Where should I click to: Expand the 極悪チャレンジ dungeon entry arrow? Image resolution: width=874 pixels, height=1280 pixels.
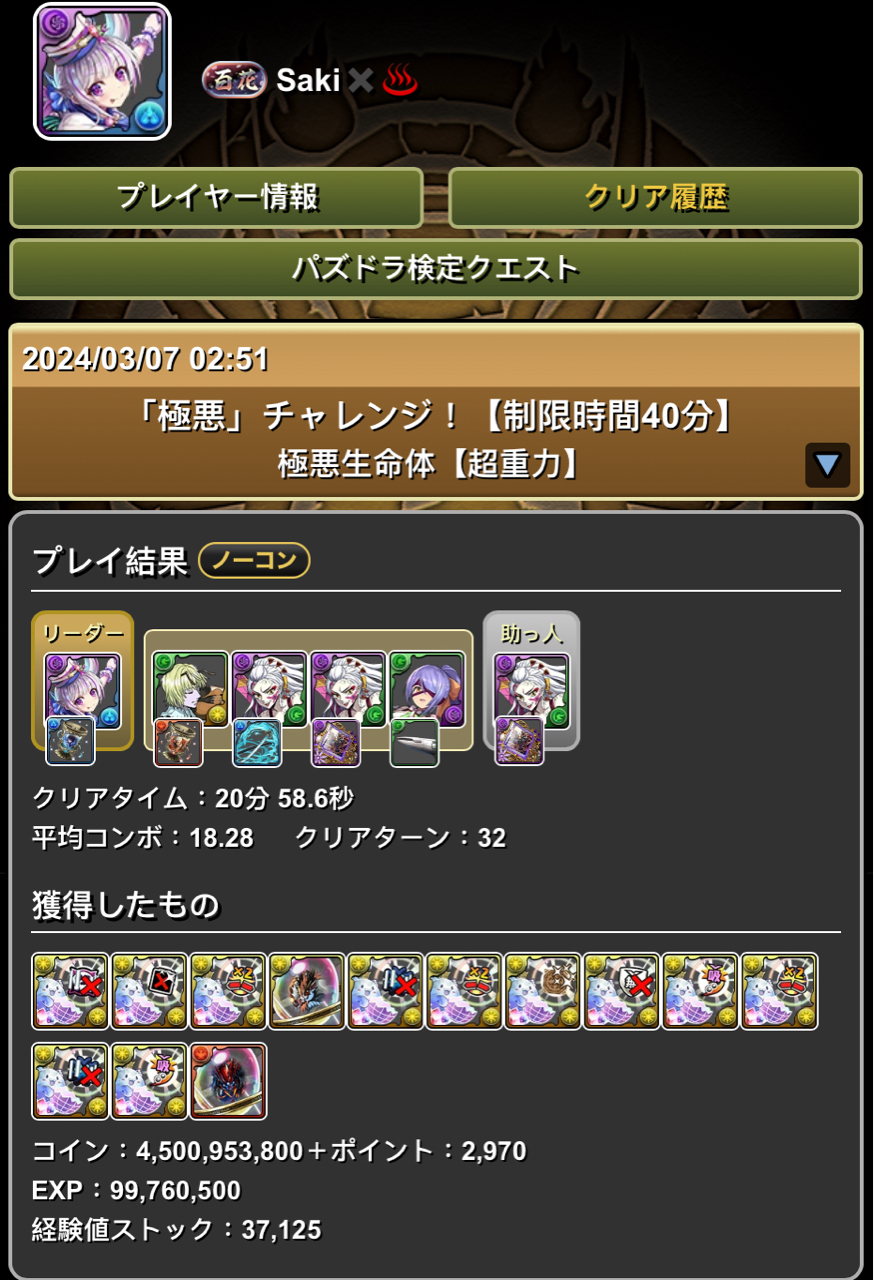(827, 465)
